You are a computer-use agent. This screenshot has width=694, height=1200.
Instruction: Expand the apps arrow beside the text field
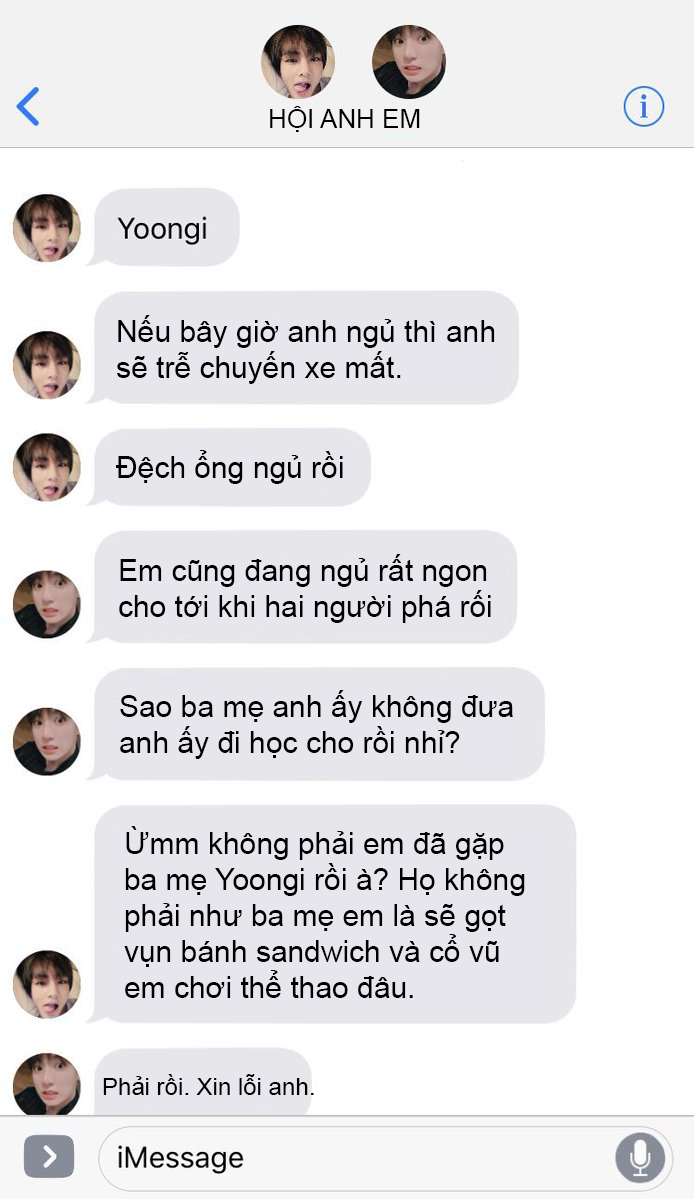pos(48,1158)
